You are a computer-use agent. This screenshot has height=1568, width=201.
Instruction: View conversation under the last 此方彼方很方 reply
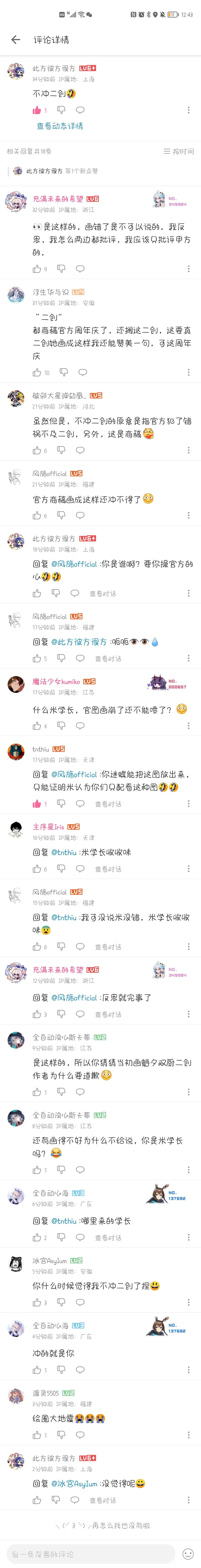click(102, 1500)
